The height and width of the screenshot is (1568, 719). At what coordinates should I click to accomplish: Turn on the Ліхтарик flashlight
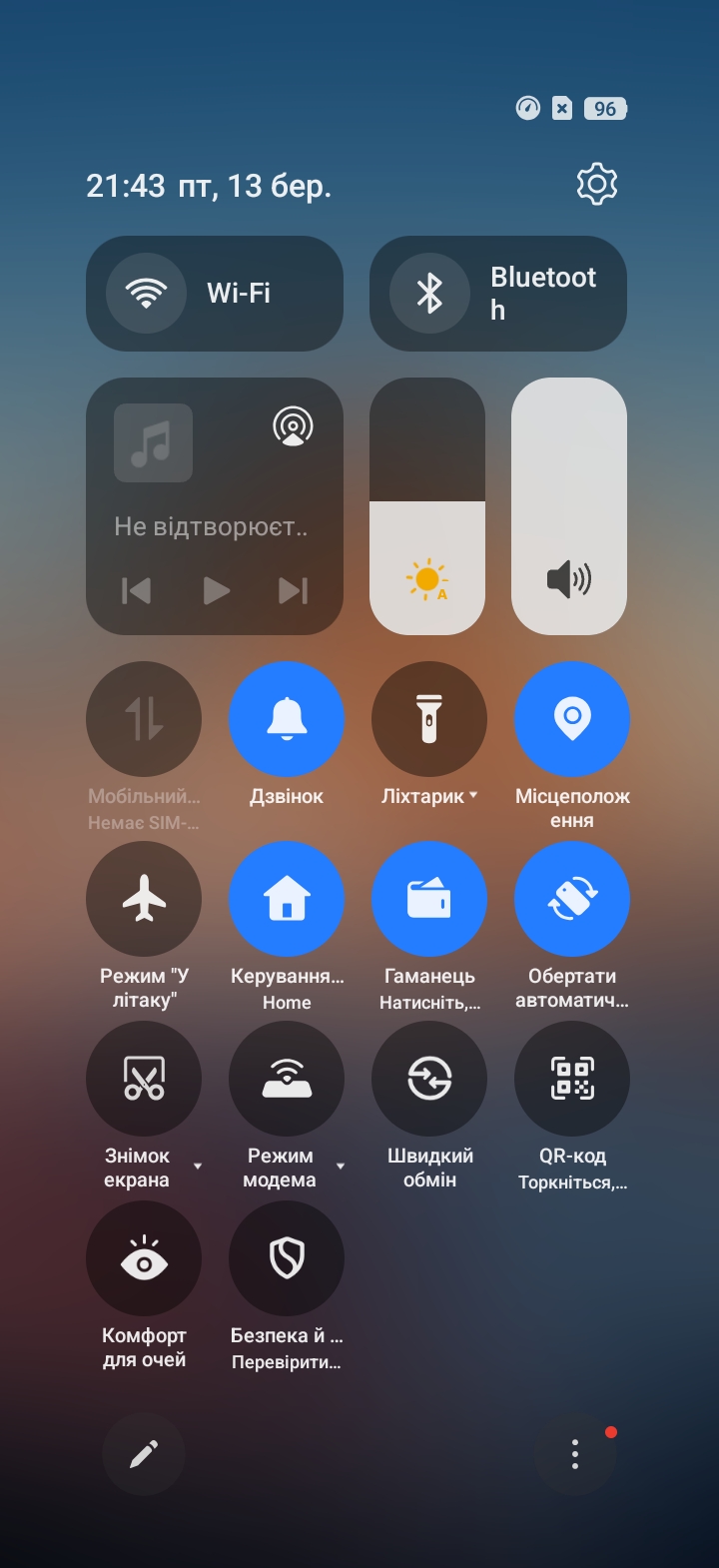click(x=429, y=719)
